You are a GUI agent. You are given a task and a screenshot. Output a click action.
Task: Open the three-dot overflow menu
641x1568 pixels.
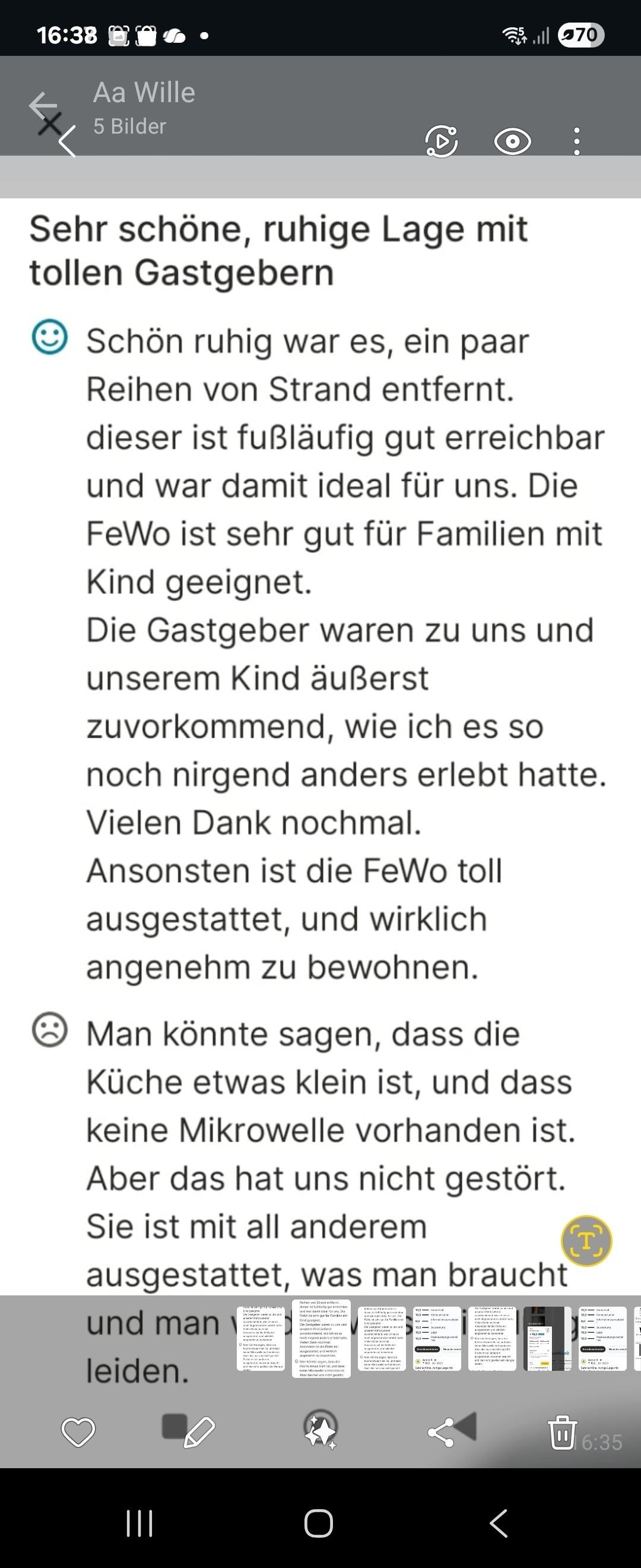click(576, 141)
